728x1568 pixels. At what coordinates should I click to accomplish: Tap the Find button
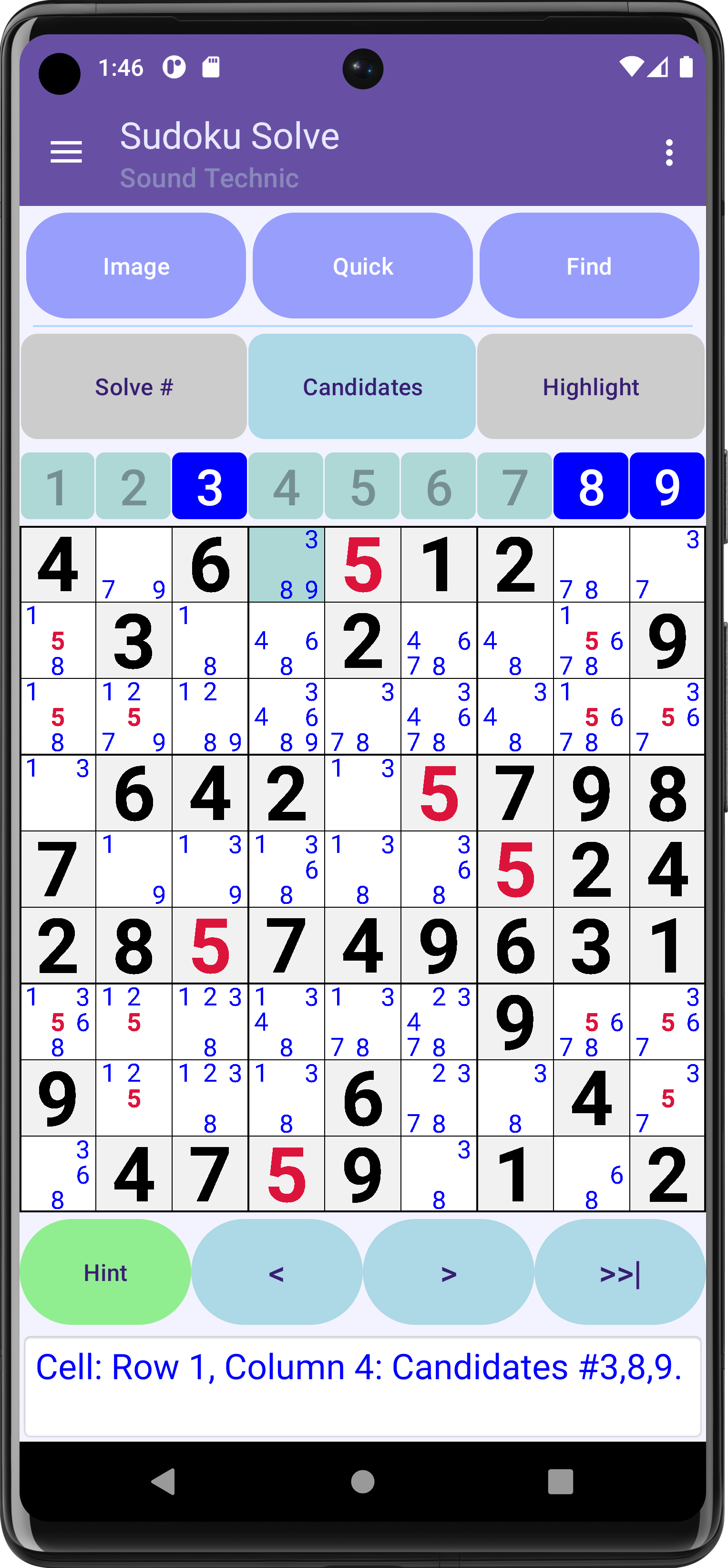click(x=589, y=266)
